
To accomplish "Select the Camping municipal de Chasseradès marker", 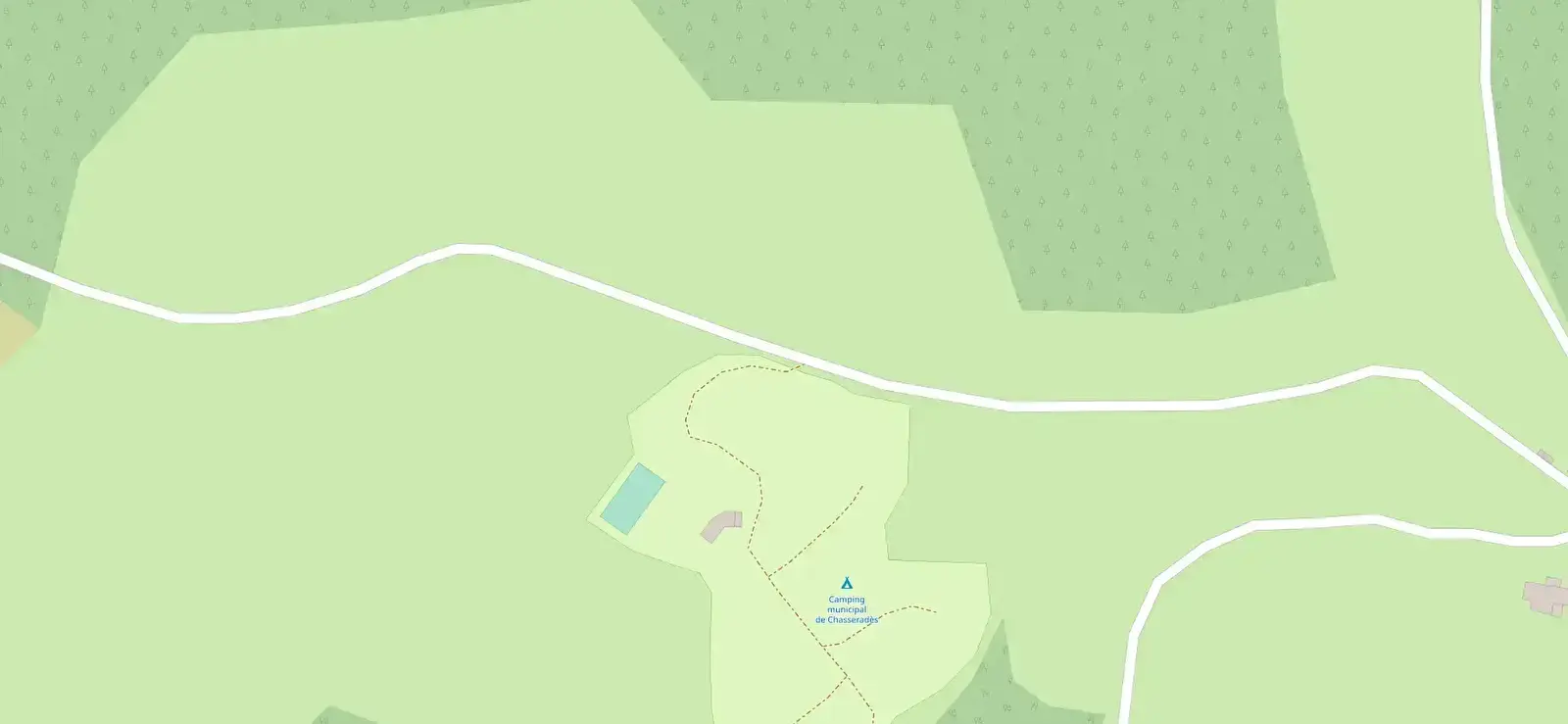I will click(x=847, y=583).
